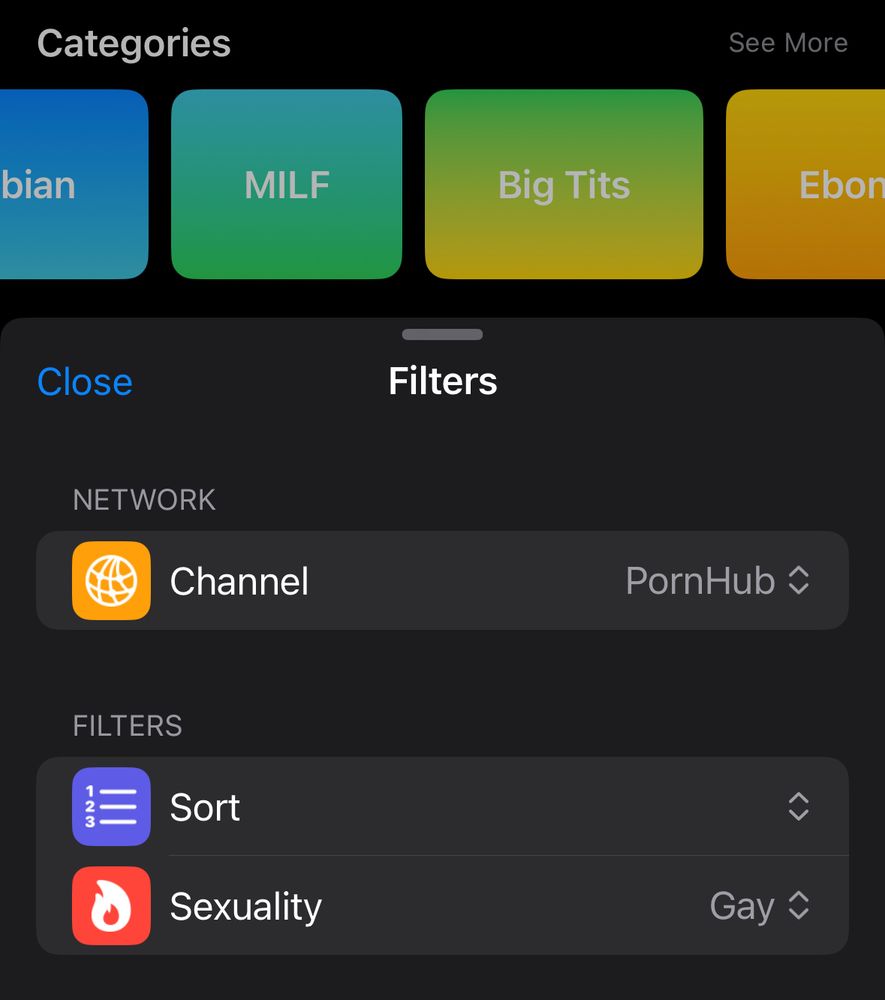
Task: Click the sheet drag handle
Action: (x=442, y=333)
